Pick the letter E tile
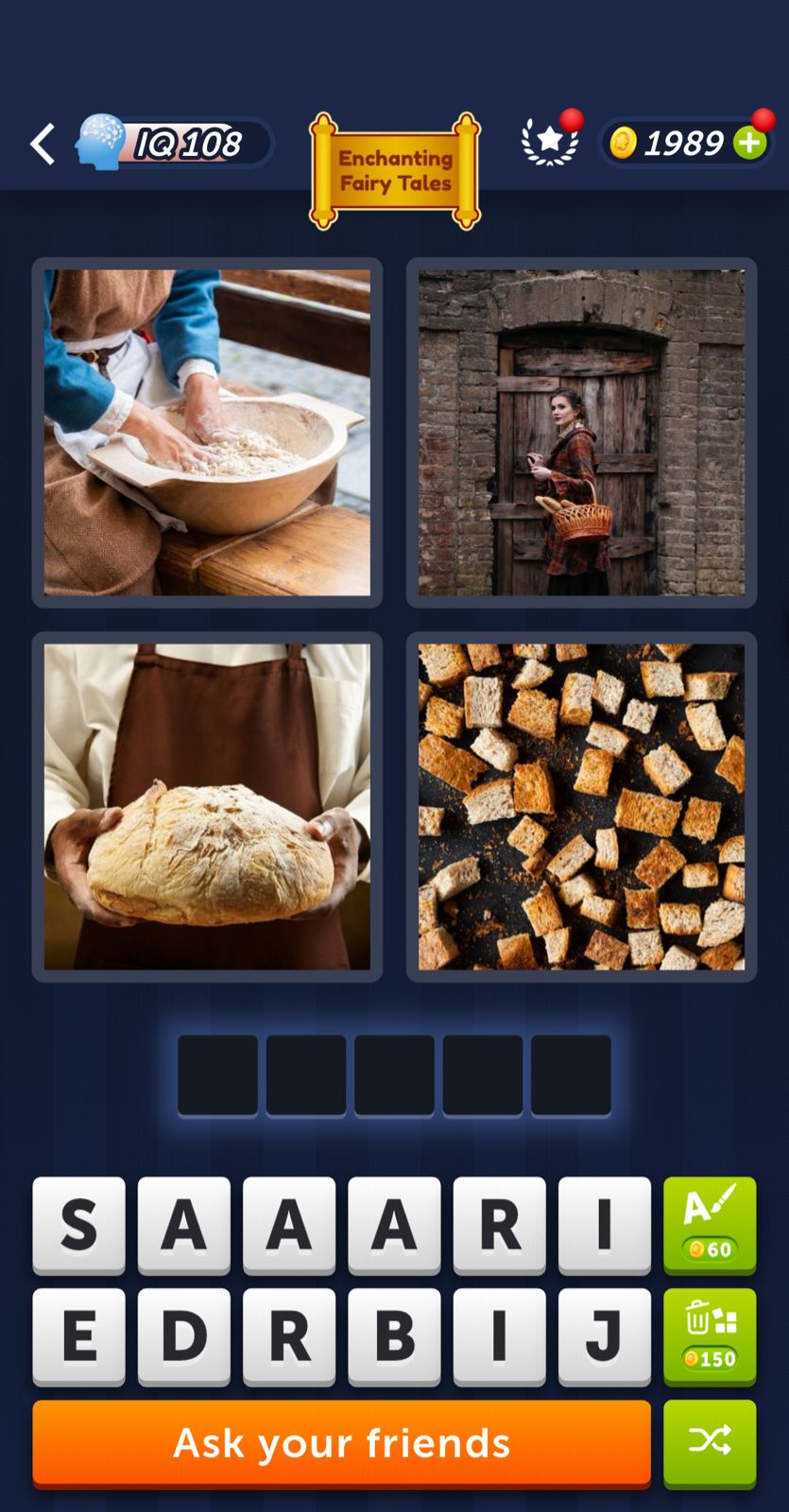This screenshot has height=1512, width=789. point(78,1336)
